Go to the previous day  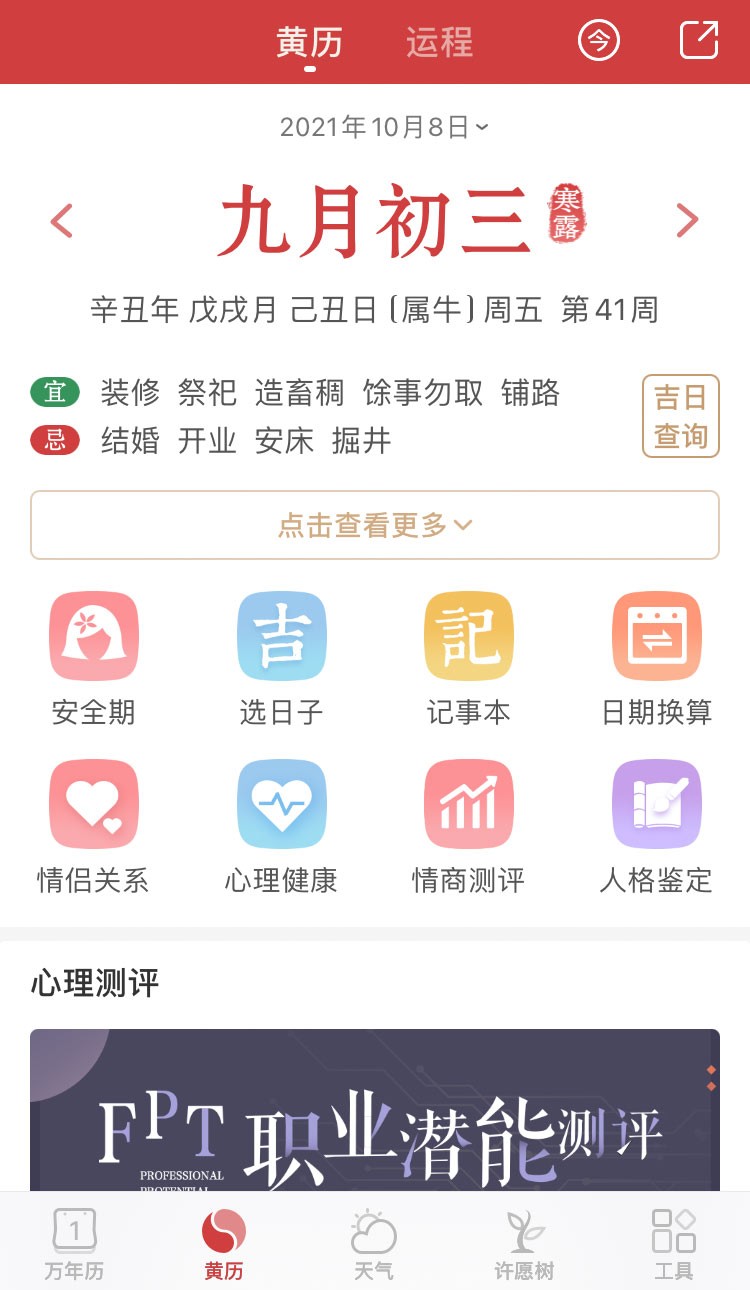click(62, 221)
